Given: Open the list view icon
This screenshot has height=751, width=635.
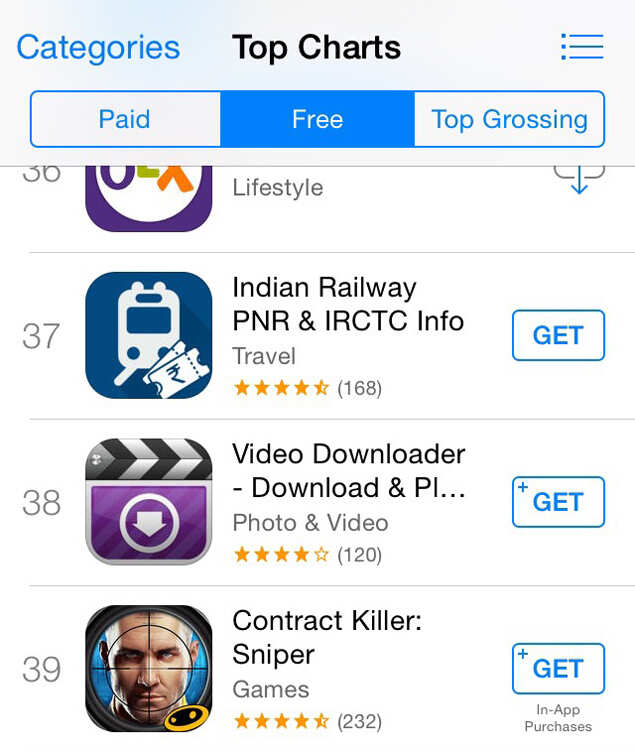Looking at the screenshot, I should coord(581,47).
